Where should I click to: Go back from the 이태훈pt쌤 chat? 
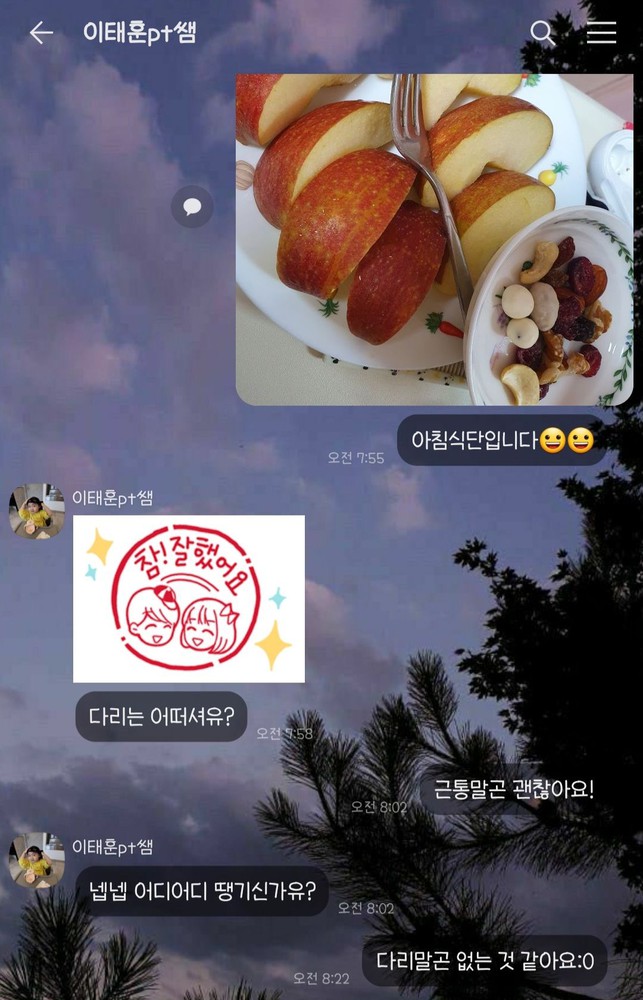coord(41,33)
